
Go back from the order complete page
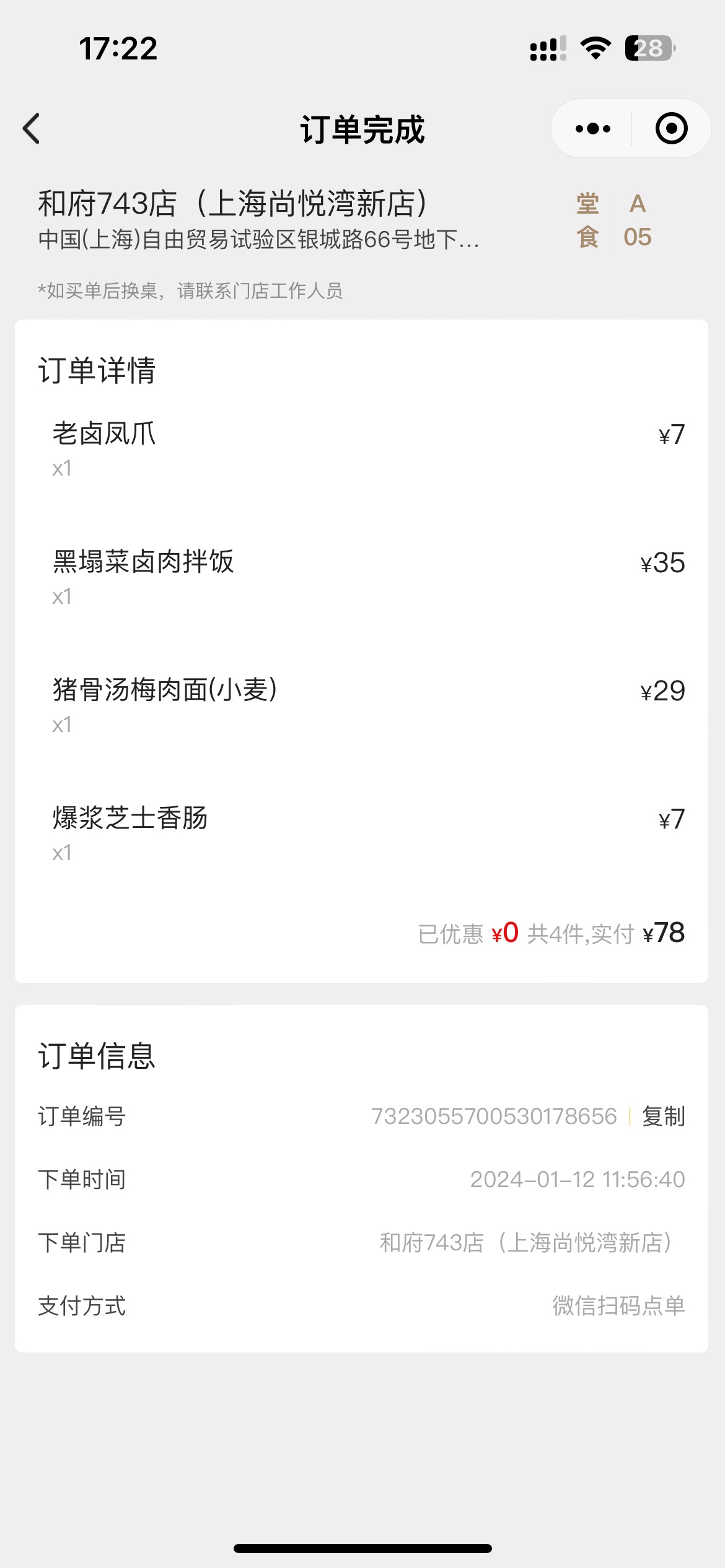click(31, 129)
